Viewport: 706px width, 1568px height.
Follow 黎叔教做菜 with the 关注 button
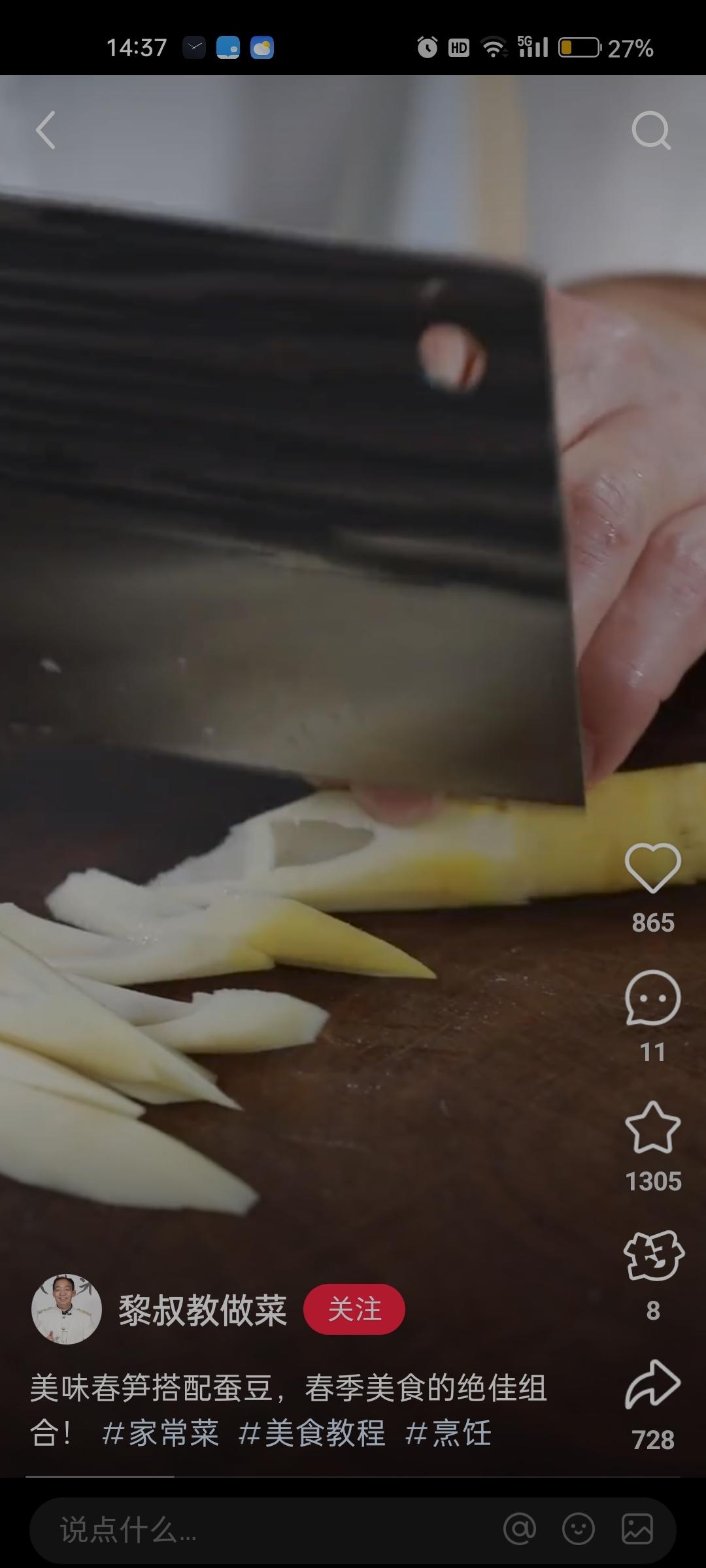point(354,1309)
